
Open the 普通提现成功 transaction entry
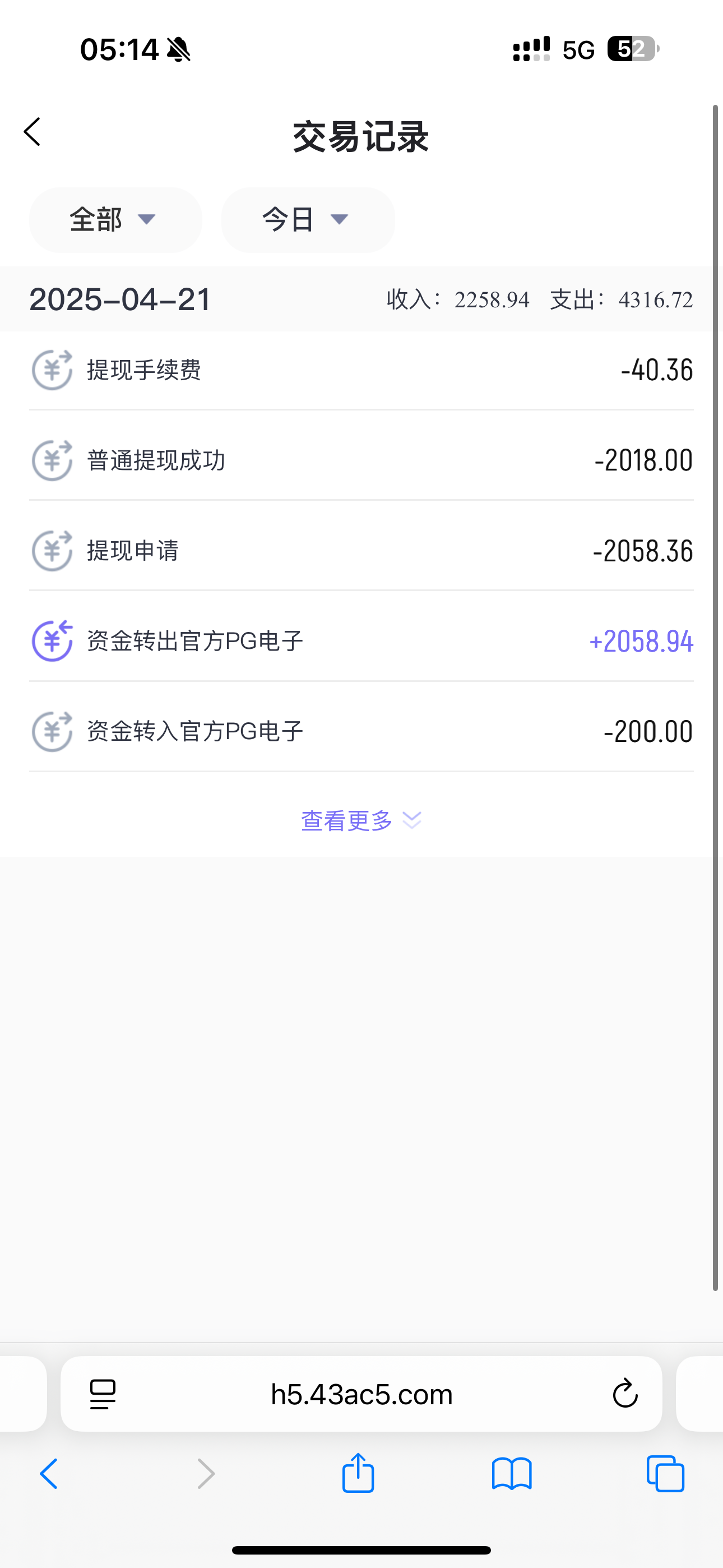coord(361,460)
